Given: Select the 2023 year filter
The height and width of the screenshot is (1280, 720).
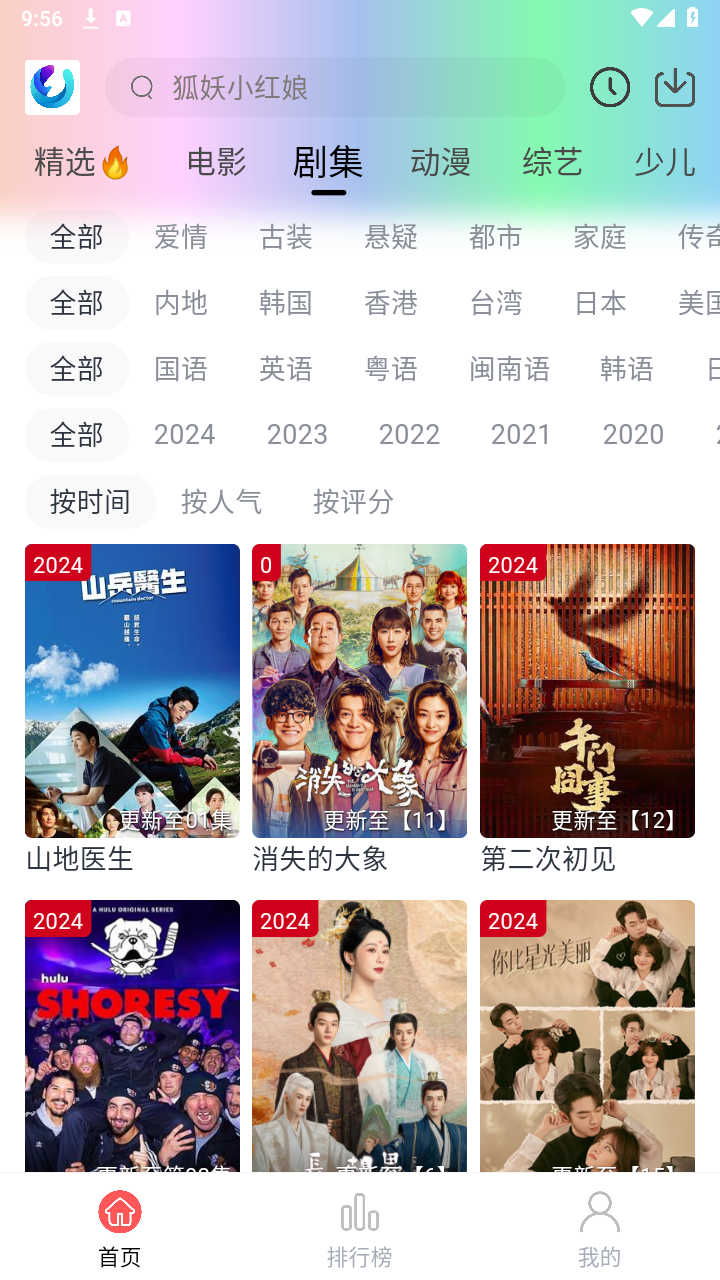Looking at the screenshot, I should [297, 434].
